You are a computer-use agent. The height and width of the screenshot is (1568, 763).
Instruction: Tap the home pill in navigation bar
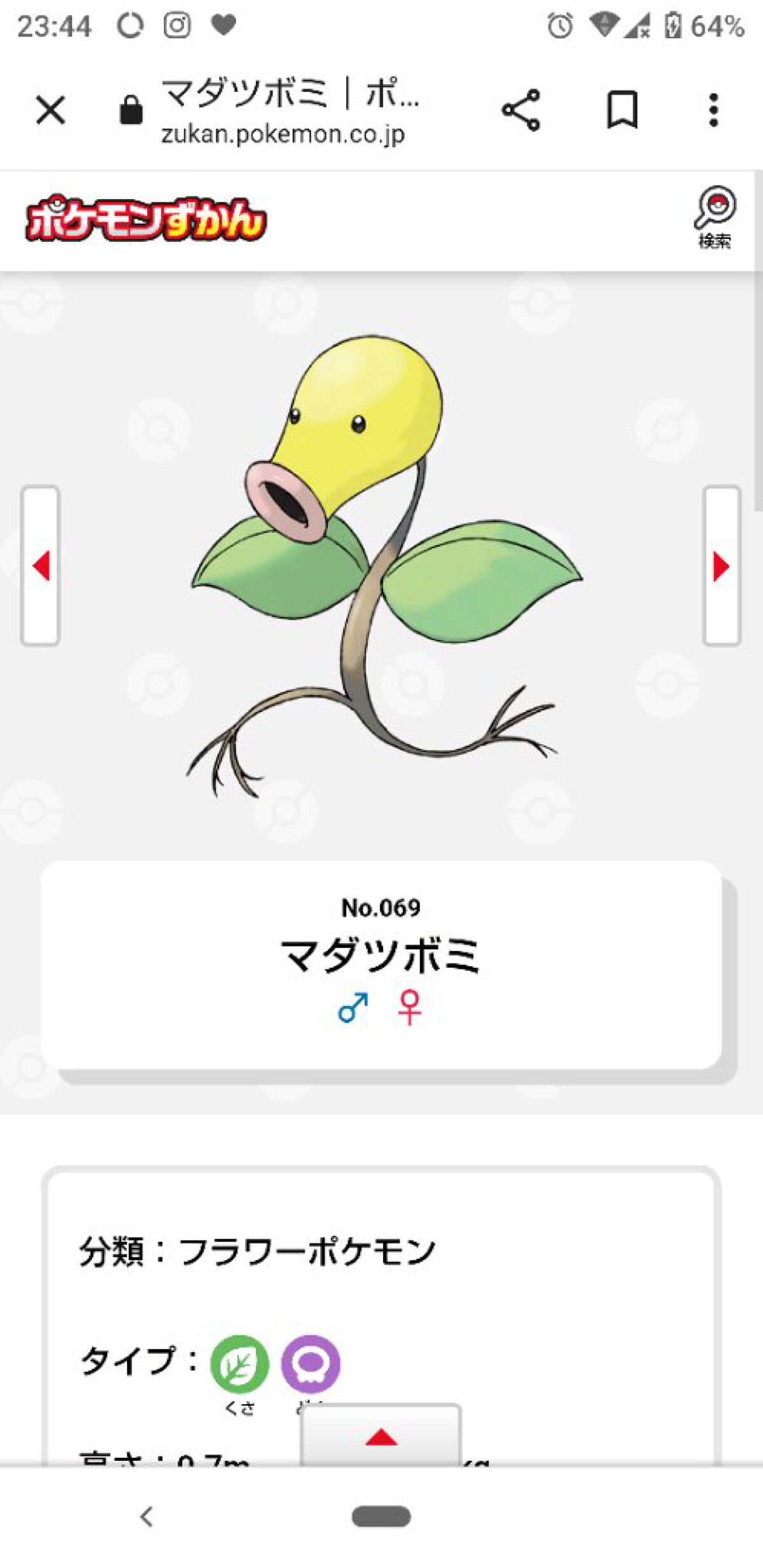tap(381, 1516)
